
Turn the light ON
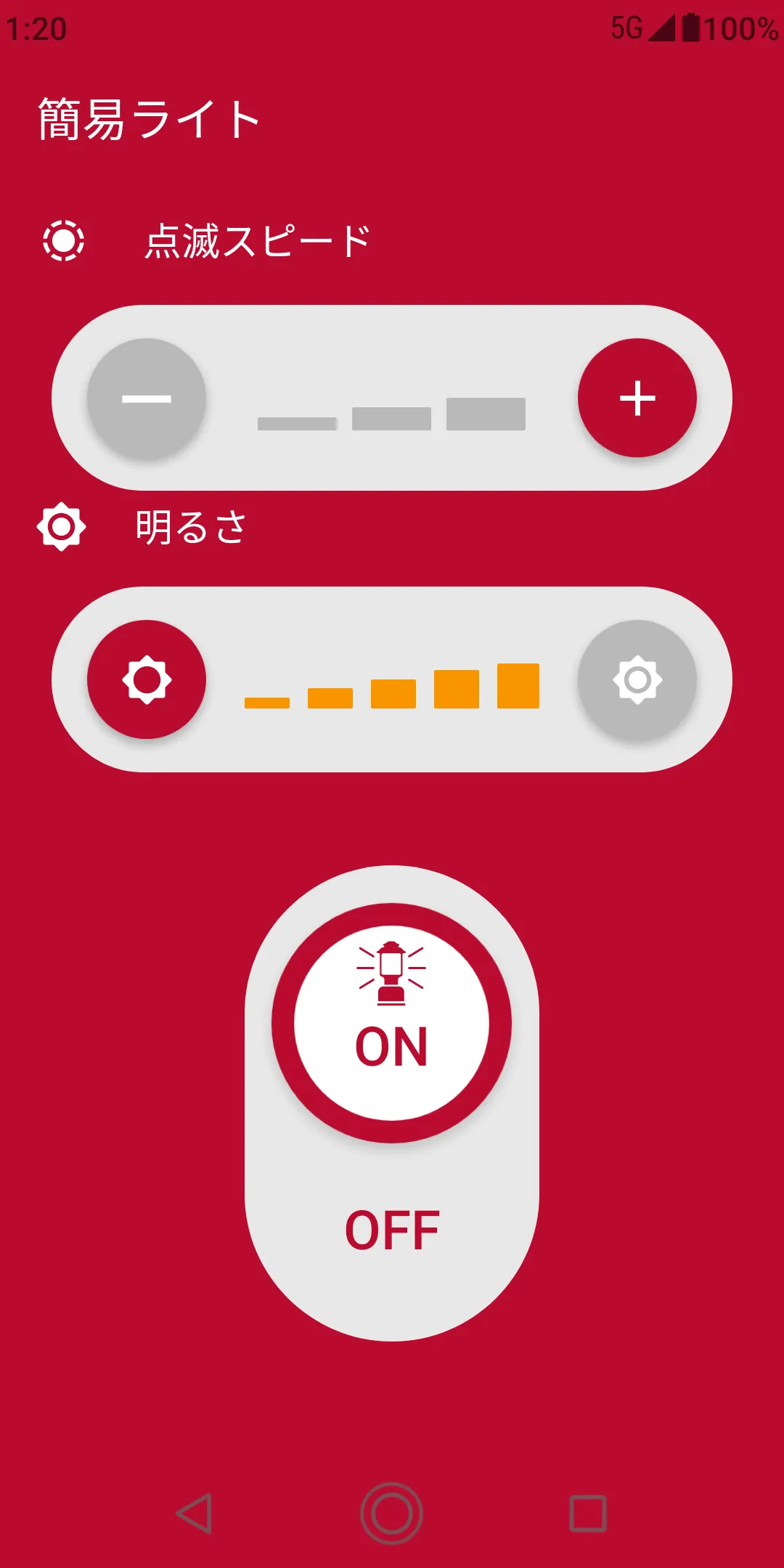point(392,1024)
